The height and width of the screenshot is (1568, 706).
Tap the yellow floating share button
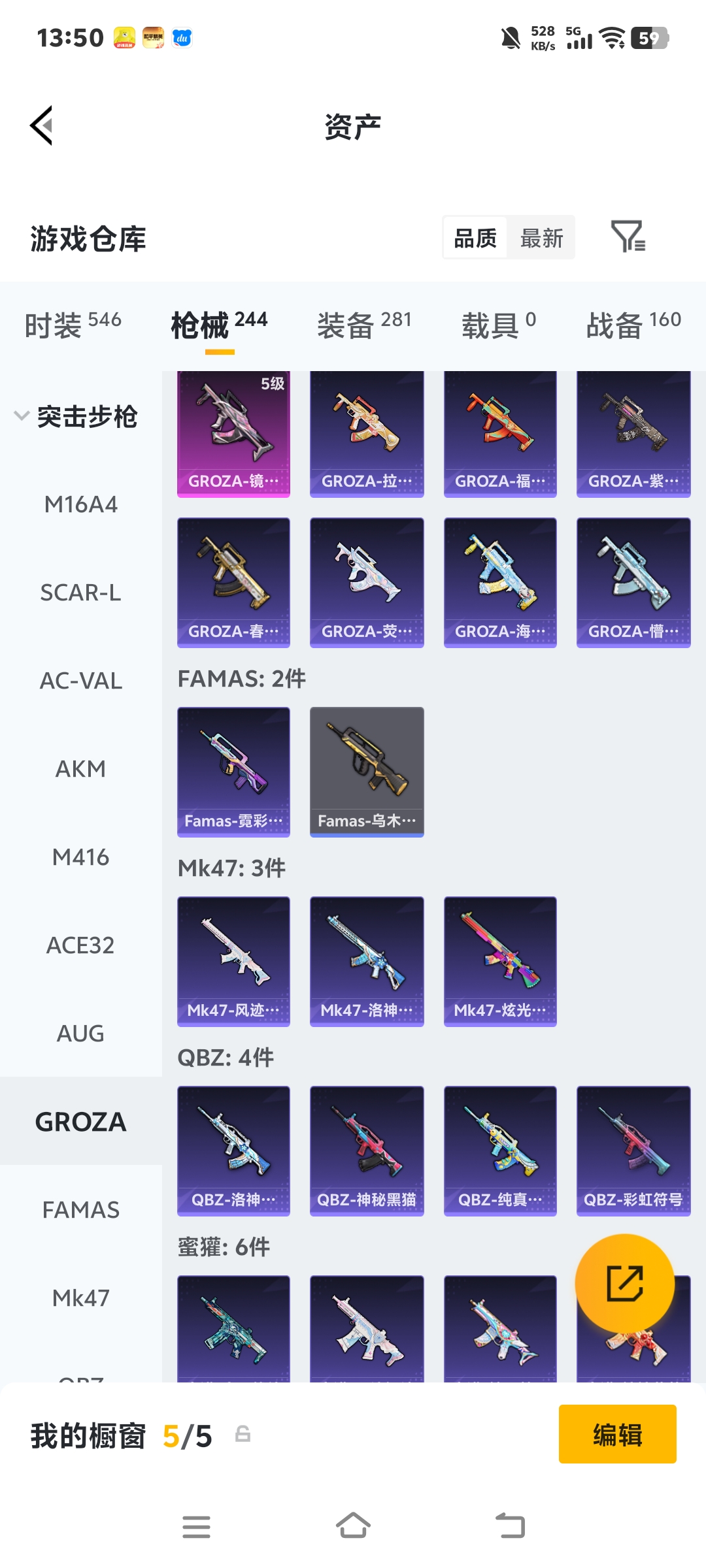(x=624, y=1283)
